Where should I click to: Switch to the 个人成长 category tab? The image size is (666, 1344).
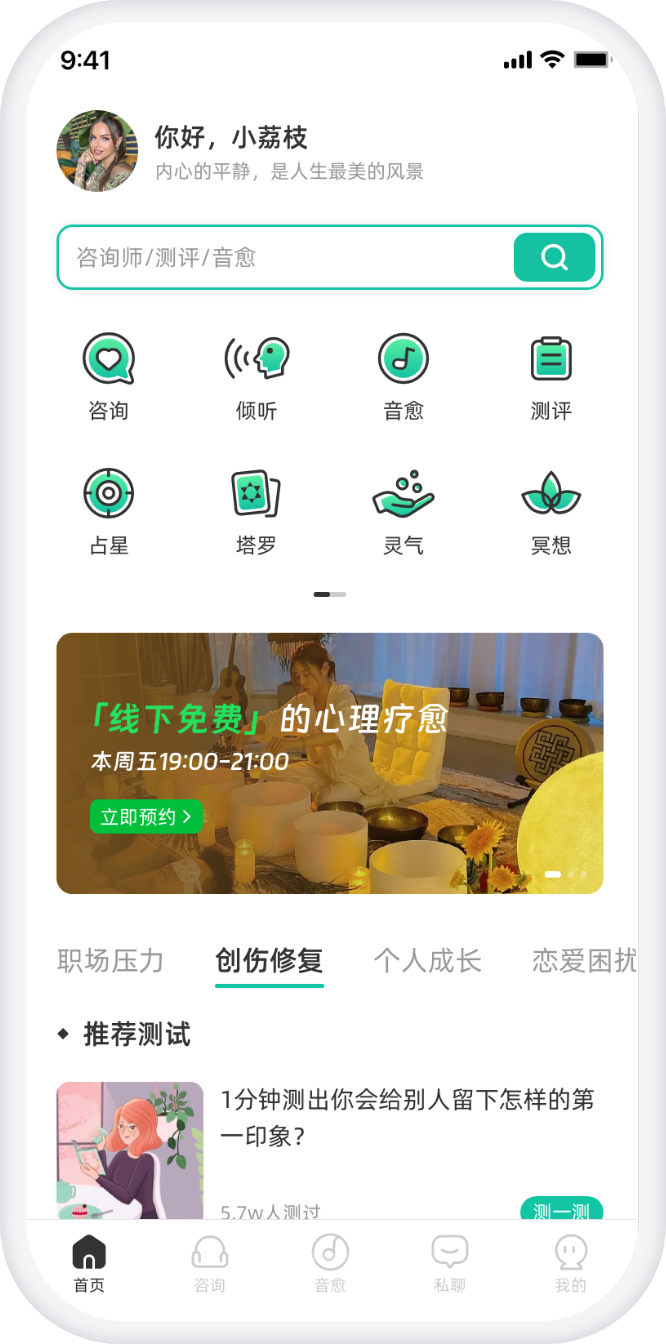point(427,962)
